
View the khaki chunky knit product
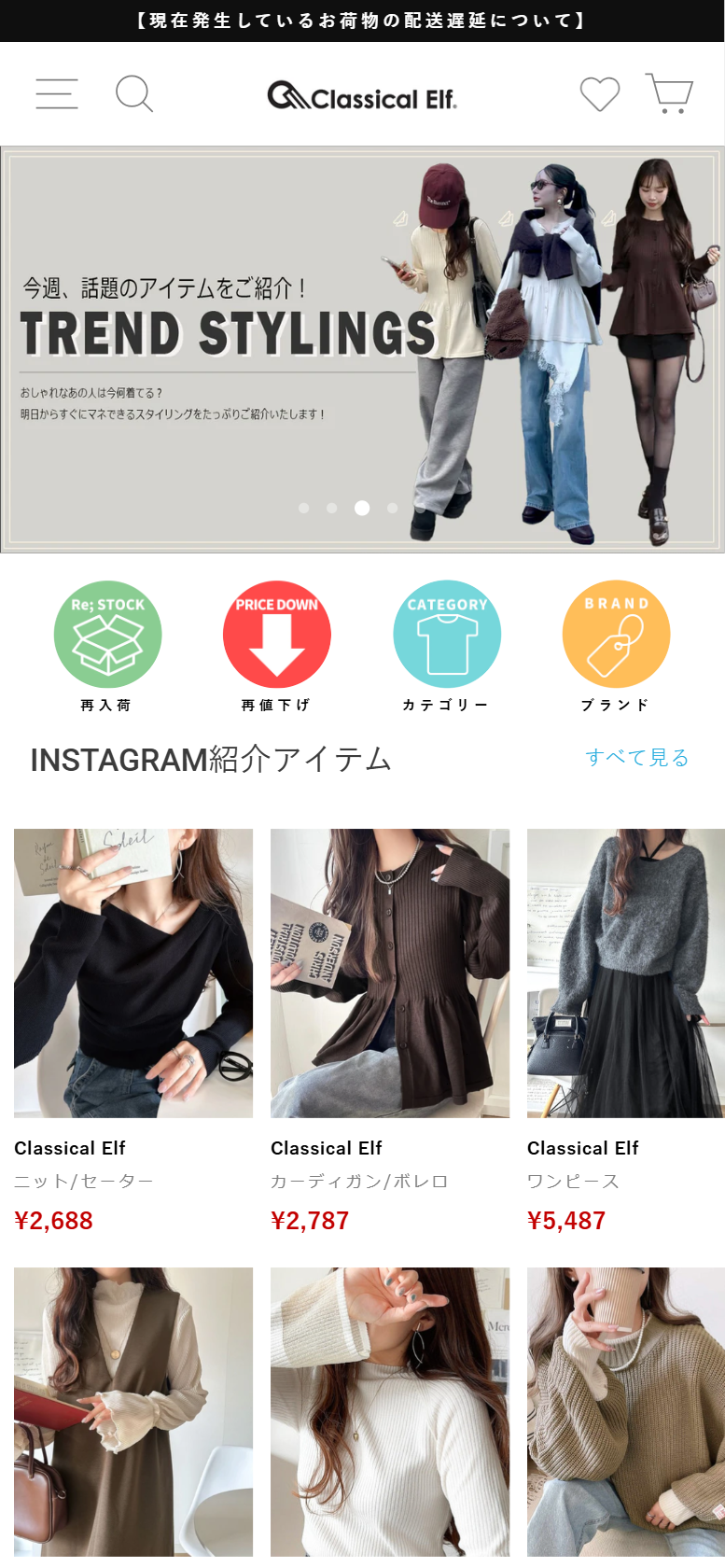625,1411
